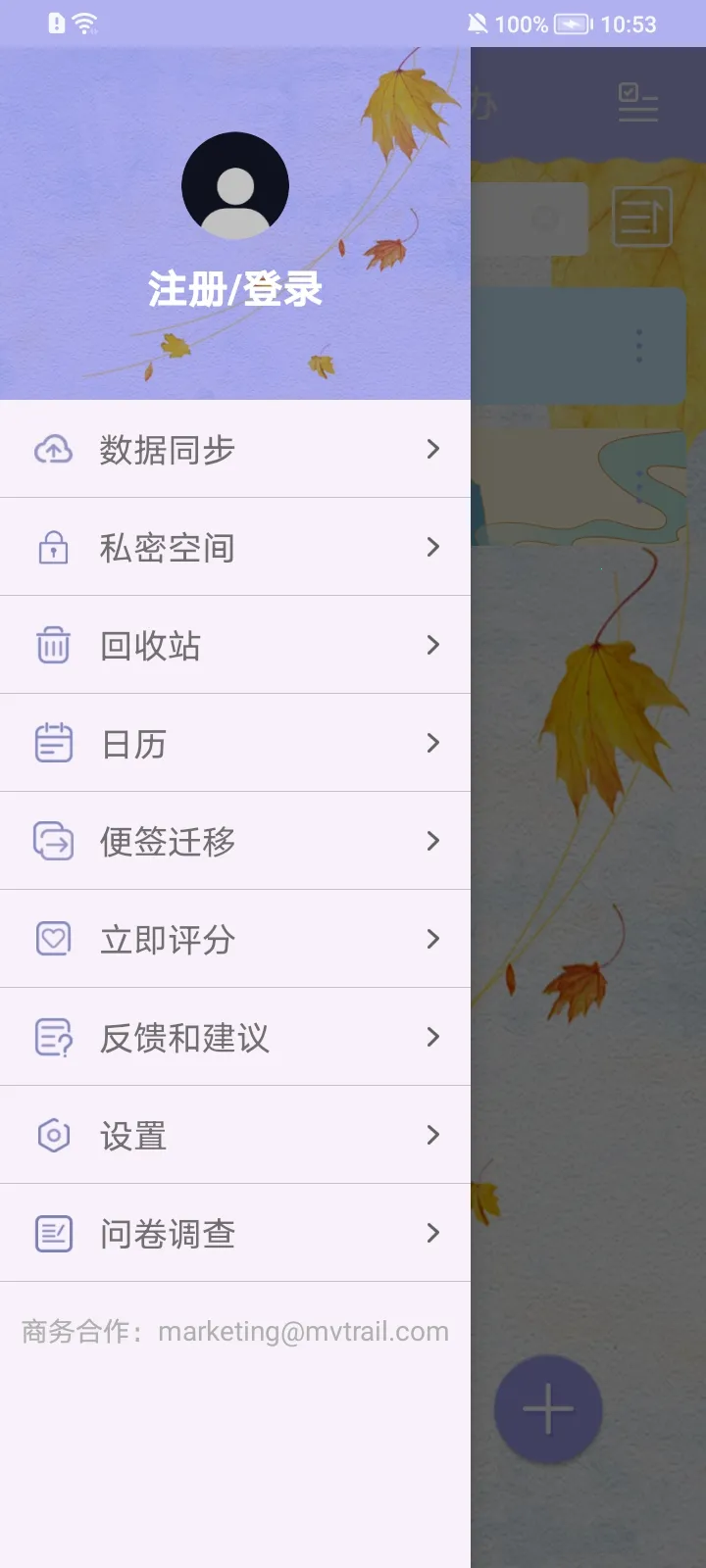Image resolution: width=706 pixels, height=1568 pixels.
Task: Expand the 日历 chevron arrow
Action: click(432, 743)
